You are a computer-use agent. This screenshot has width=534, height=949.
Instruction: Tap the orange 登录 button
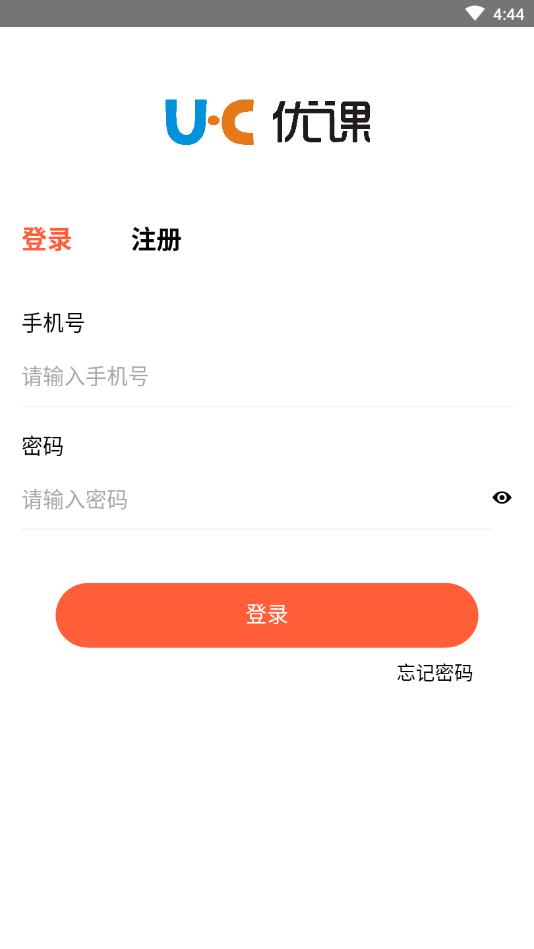(x=267, y=615)
